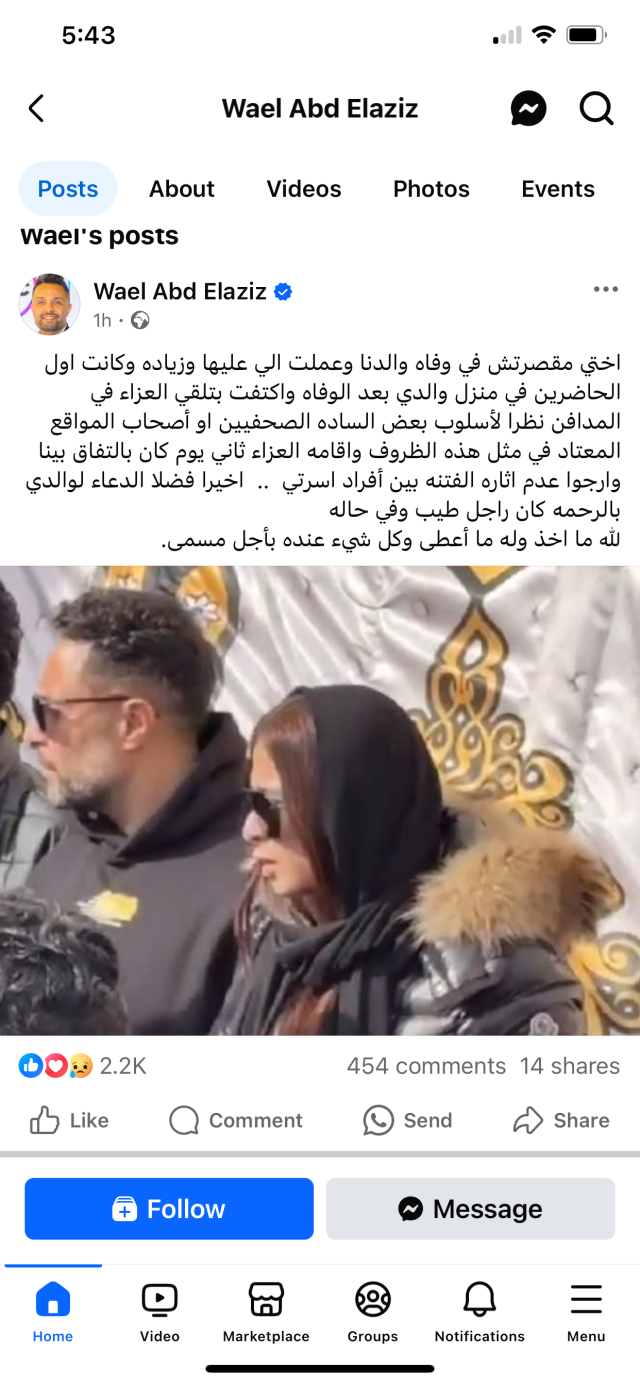Open Wael Abd Elaziz's profile picture
This screenshot has width=640, height=1385.
(49, 304)
